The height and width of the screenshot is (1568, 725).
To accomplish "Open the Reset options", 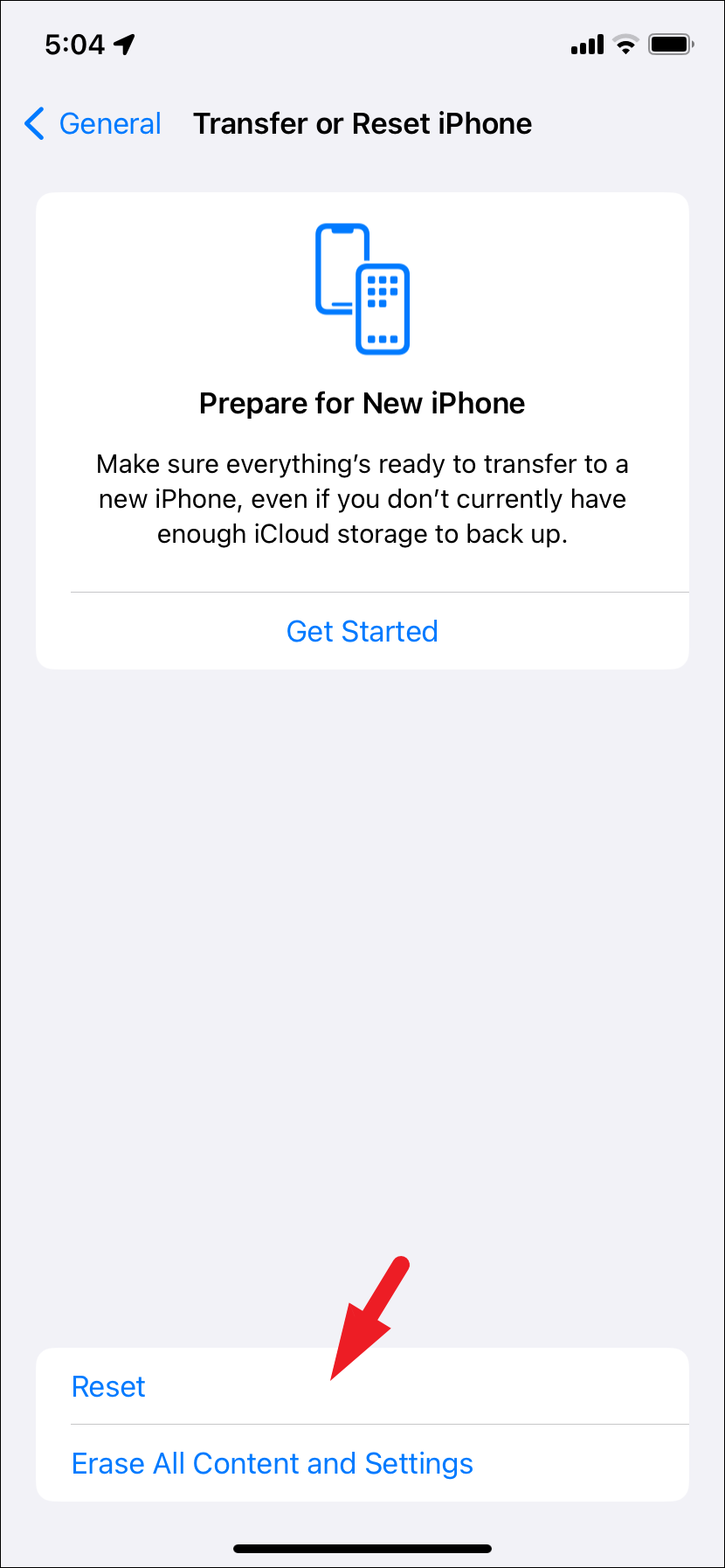I will click(x=108, y=1386).
